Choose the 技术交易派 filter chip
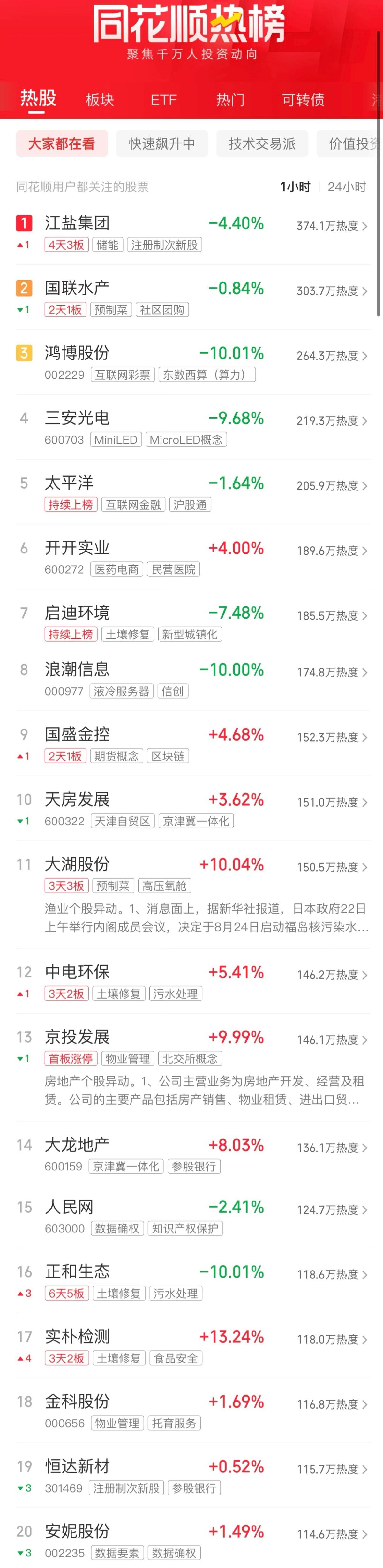 262,144
